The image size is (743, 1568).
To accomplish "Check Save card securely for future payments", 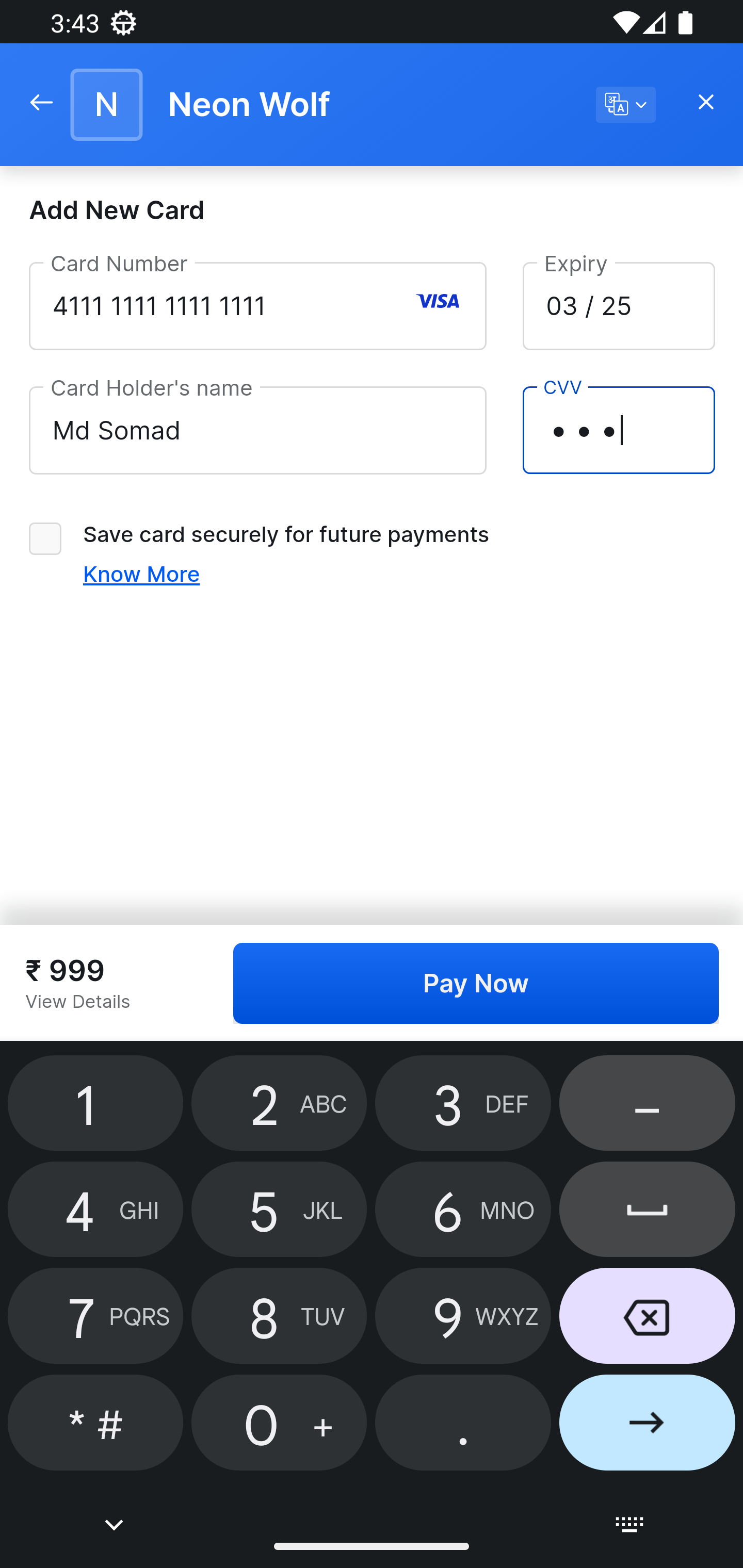I will coord(45,538).
